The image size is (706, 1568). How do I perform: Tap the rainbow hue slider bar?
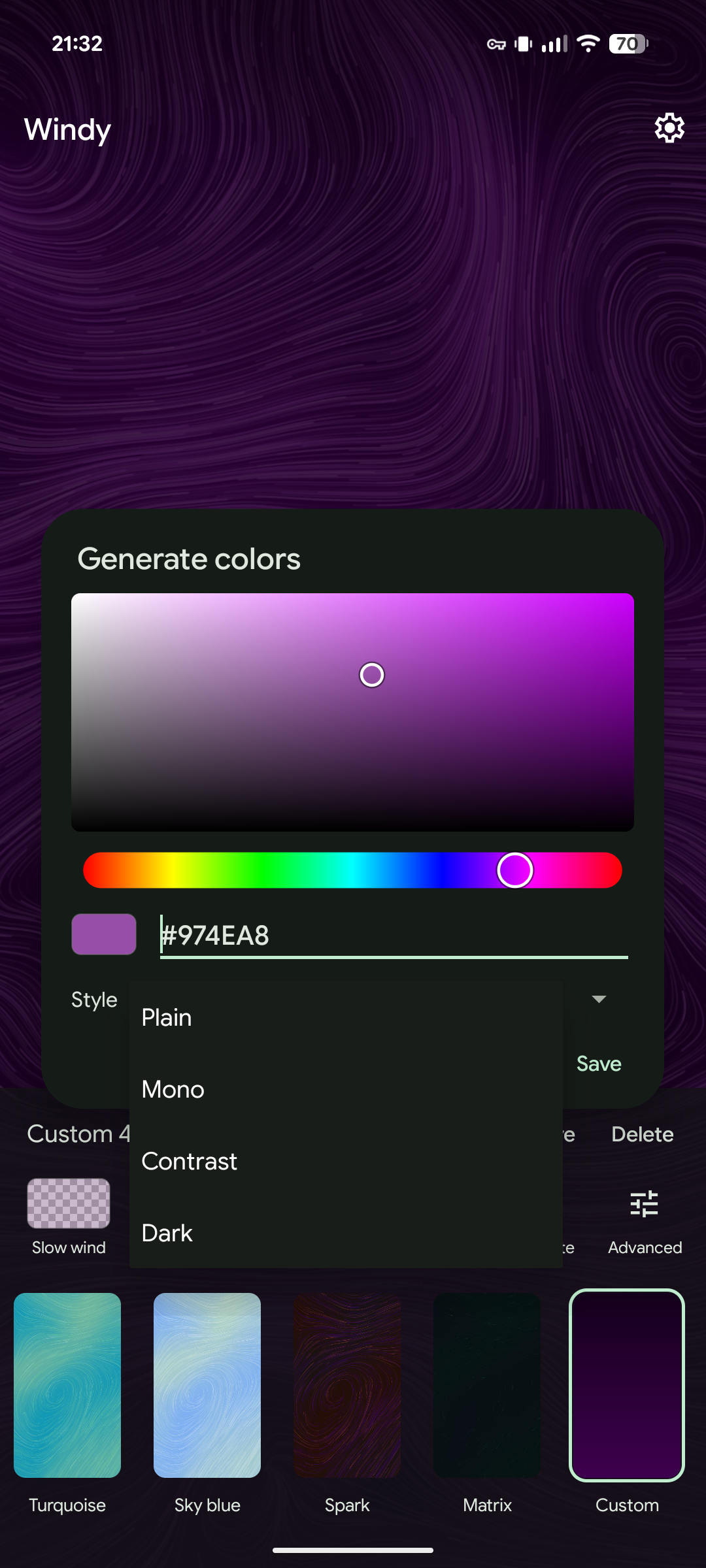click(x=352, y=870)
